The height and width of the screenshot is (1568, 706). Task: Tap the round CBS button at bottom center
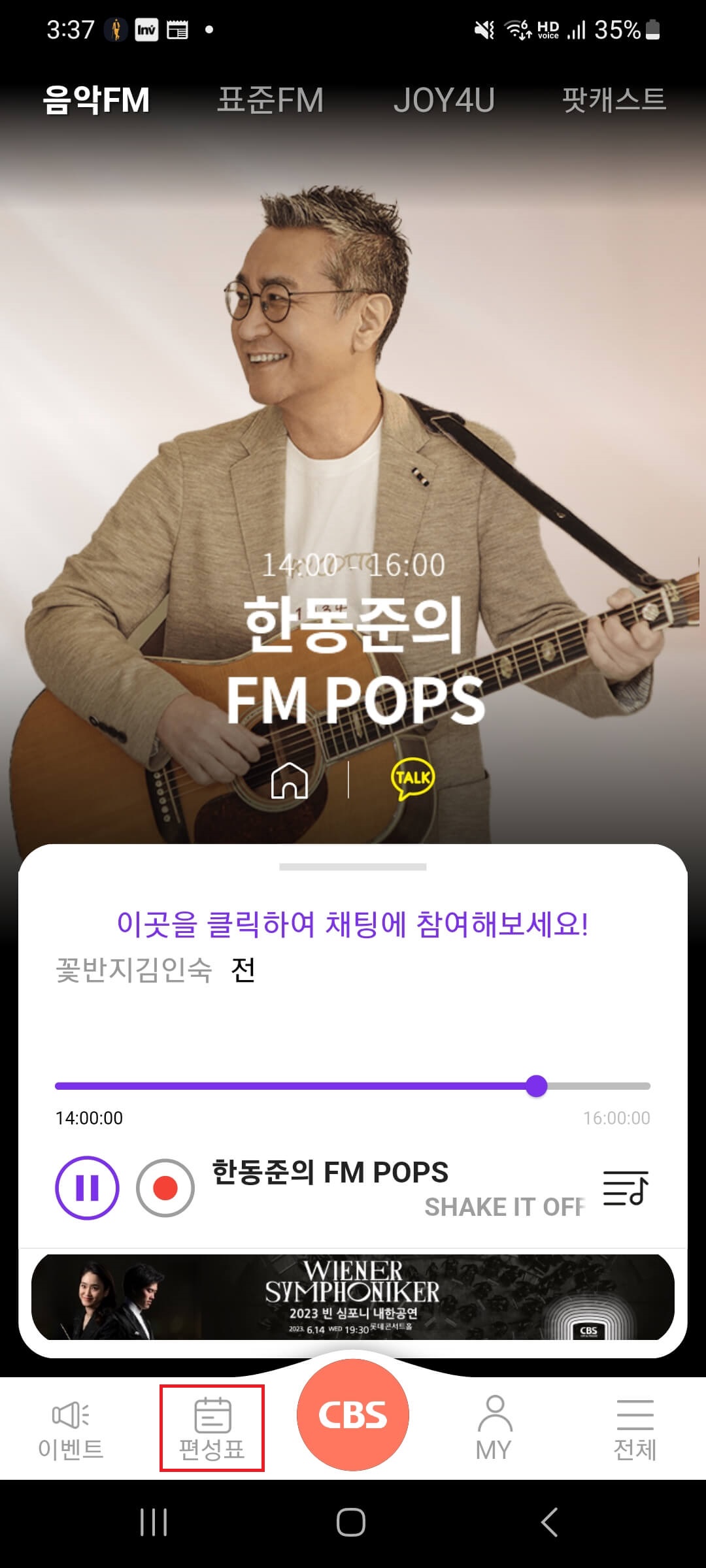(354, 1415)
